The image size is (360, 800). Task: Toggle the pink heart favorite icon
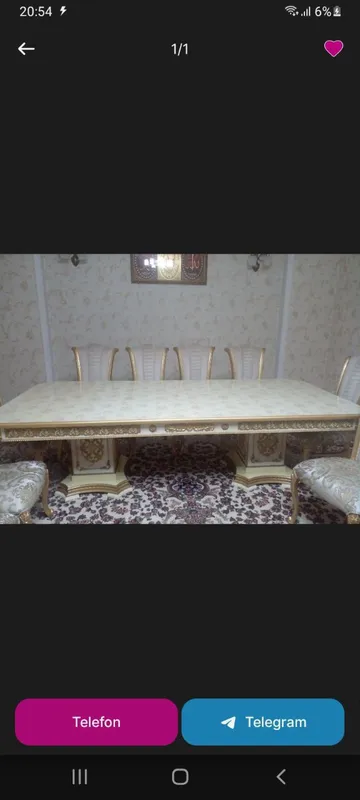pos(333,48)
